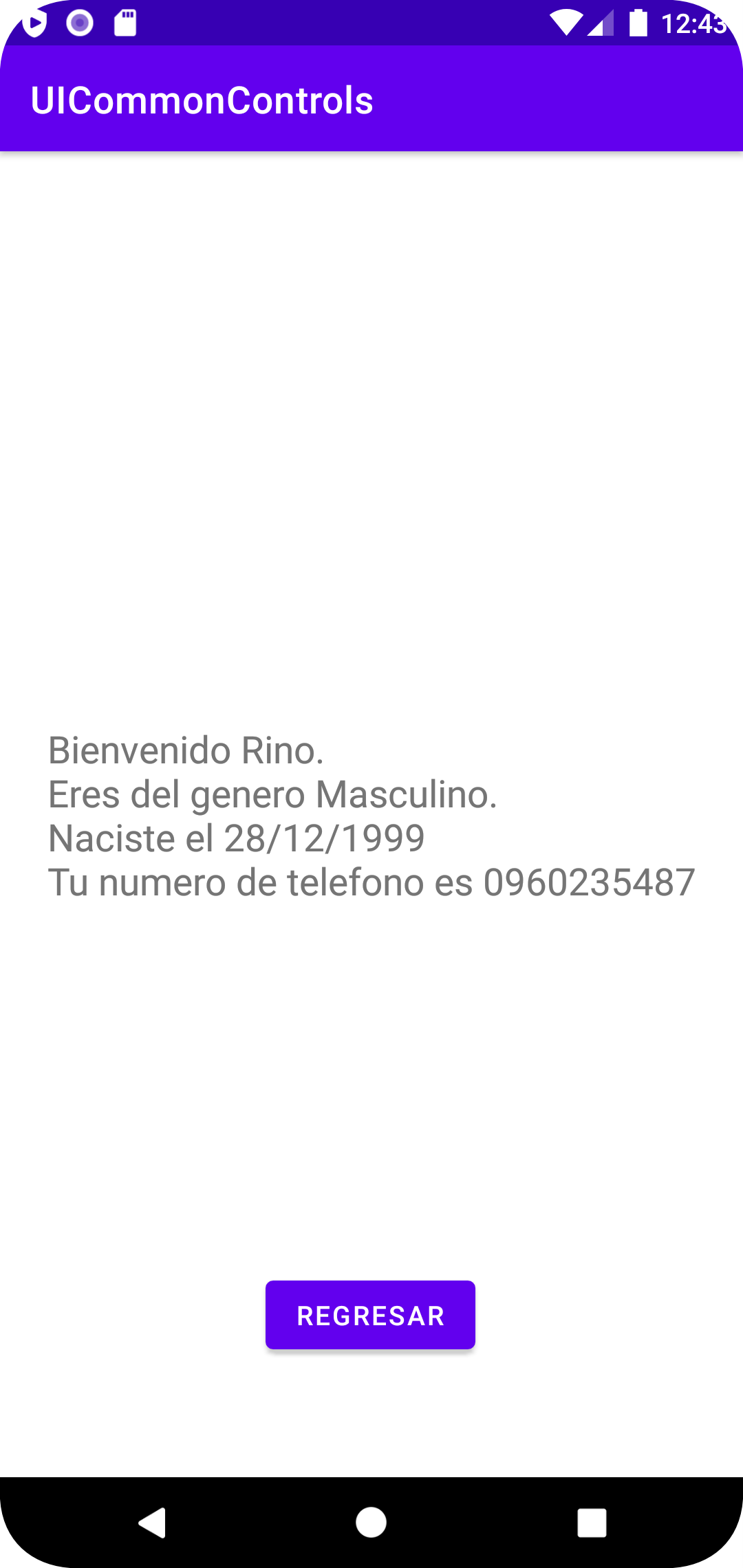Screen dimensions: 743x1568
Task: Return to the home screen
Action: pyautogui.click(x=371, y=1522)
